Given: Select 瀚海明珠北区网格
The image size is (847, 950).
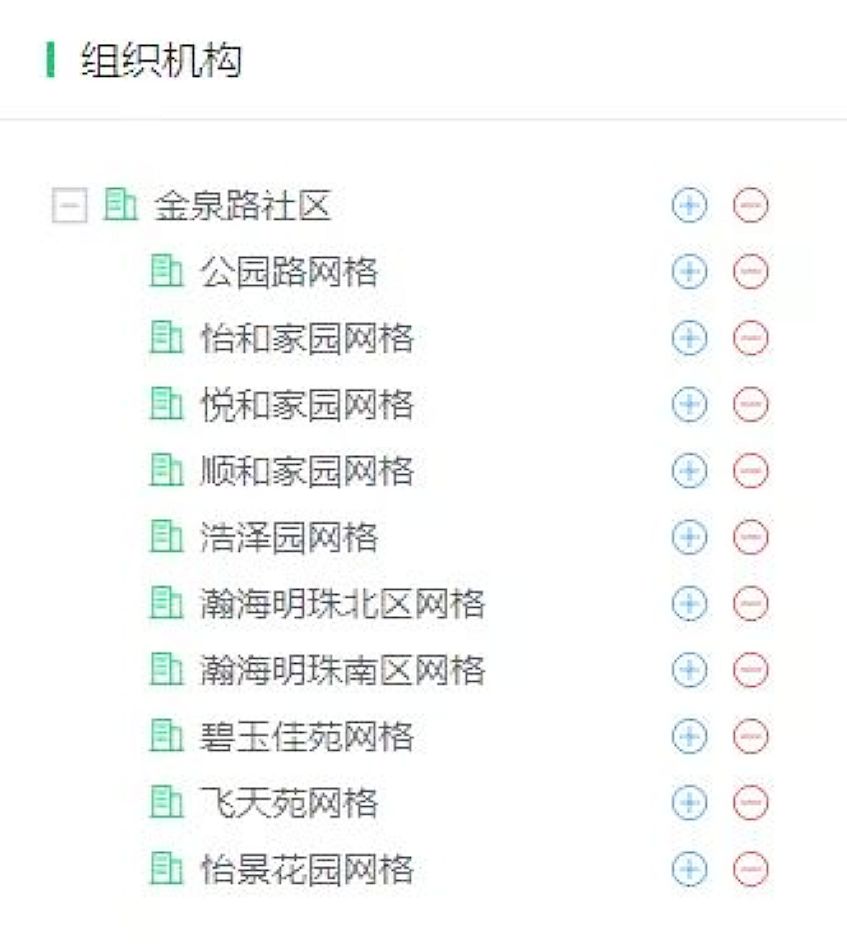Looking at the screenshot, I should (342, 604).
